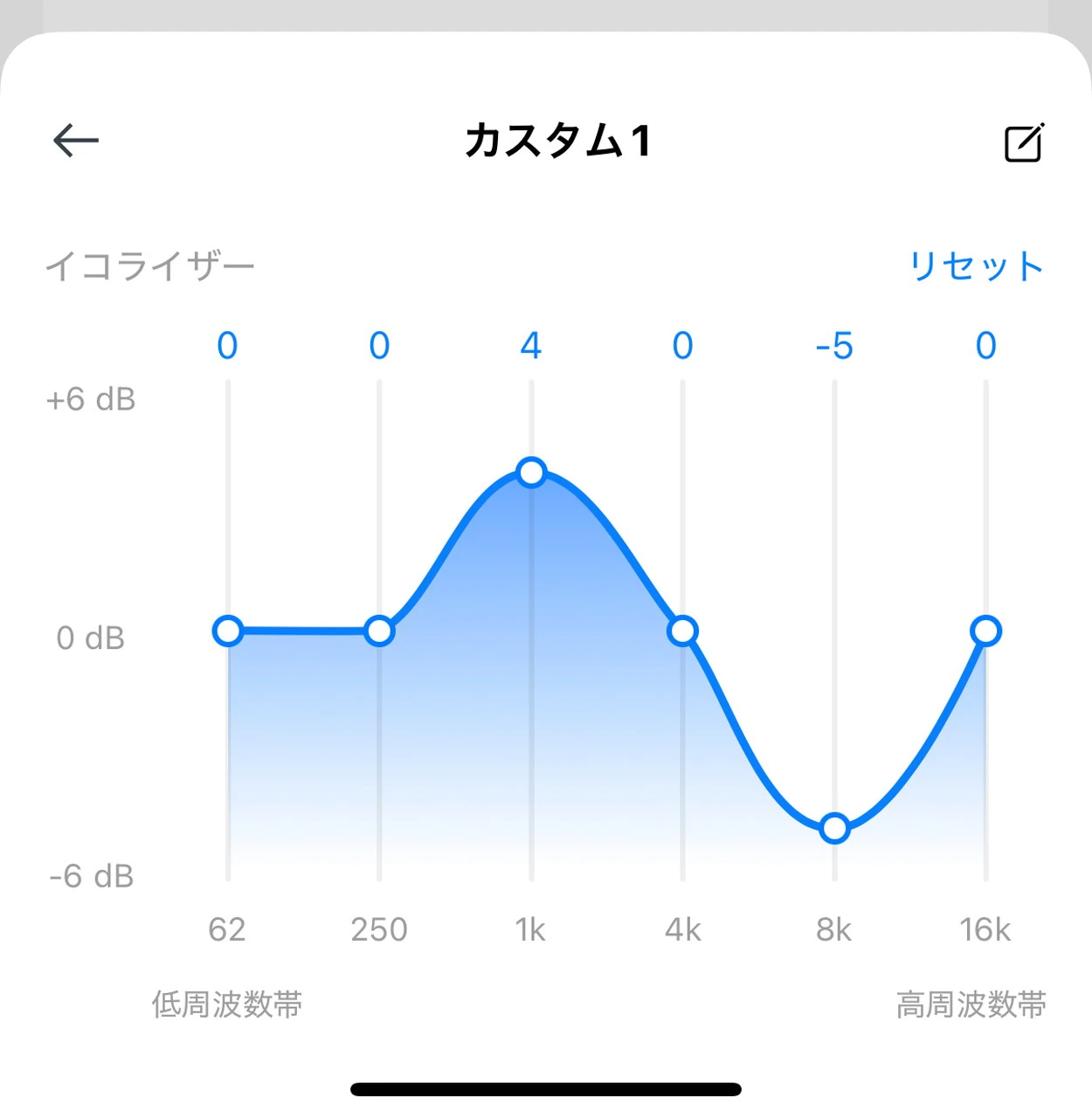
Task: Select the 1k band handle
Action: click(x=531, y=473)
